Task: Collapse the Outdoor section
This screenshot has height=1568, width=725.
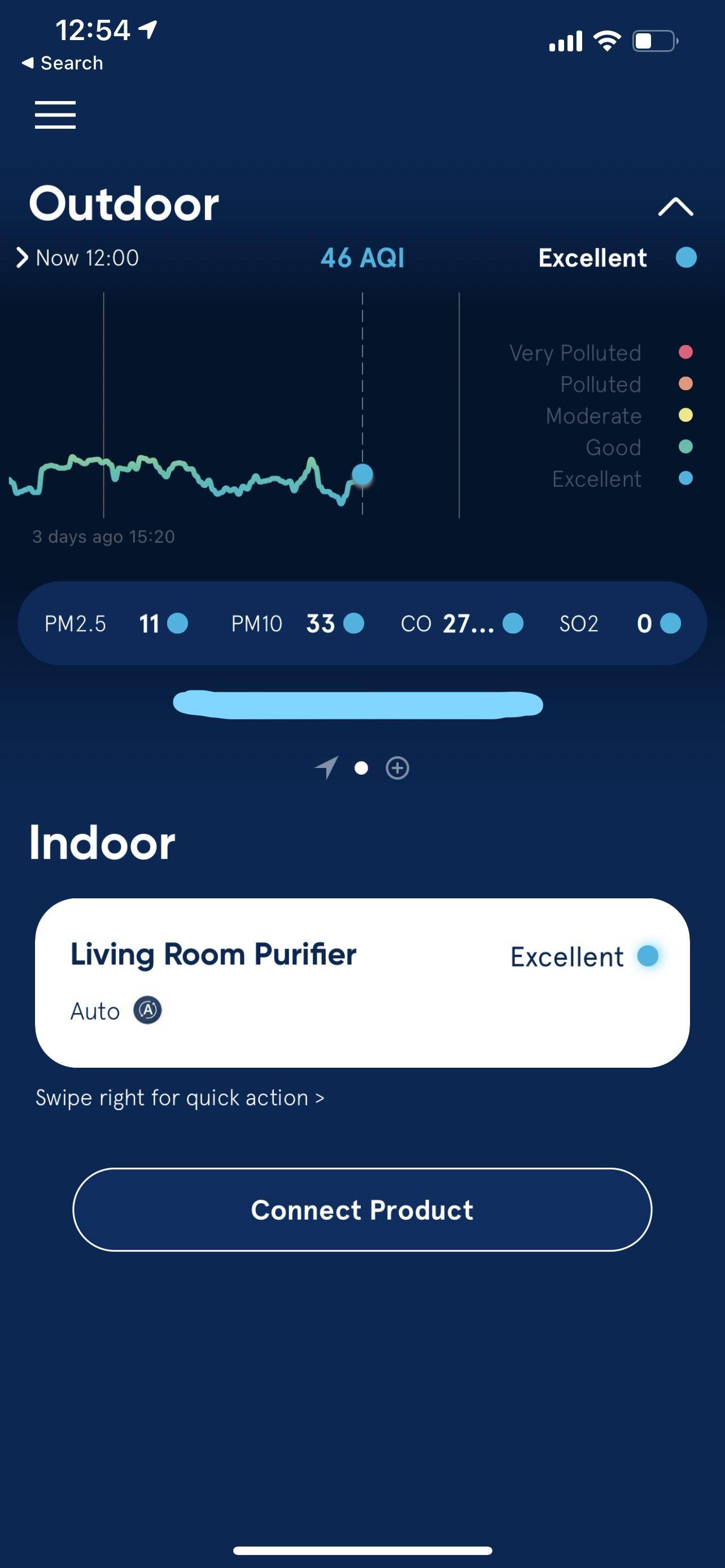Action: 675,207
